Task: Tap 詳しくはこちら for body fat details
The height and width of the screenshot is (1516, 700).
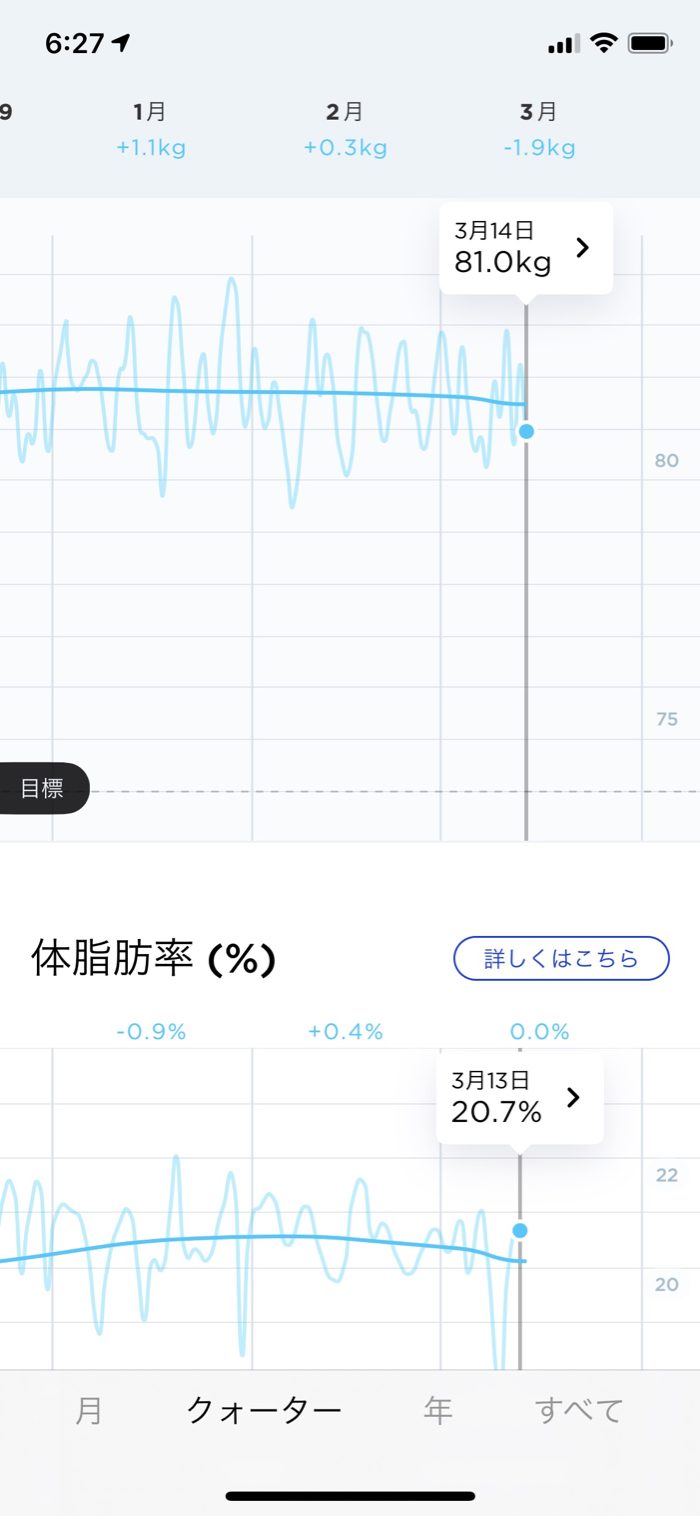Action: tap(561, 958)
